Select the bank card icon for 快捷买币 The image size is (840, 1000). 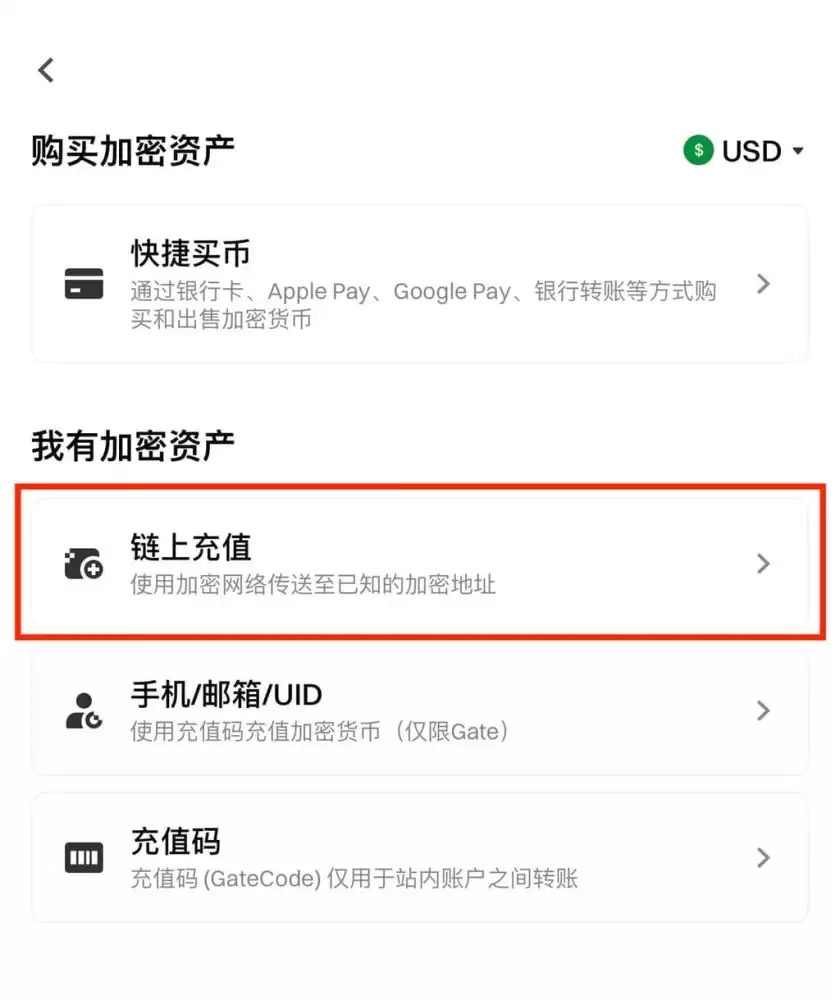[x=84, y=285]
